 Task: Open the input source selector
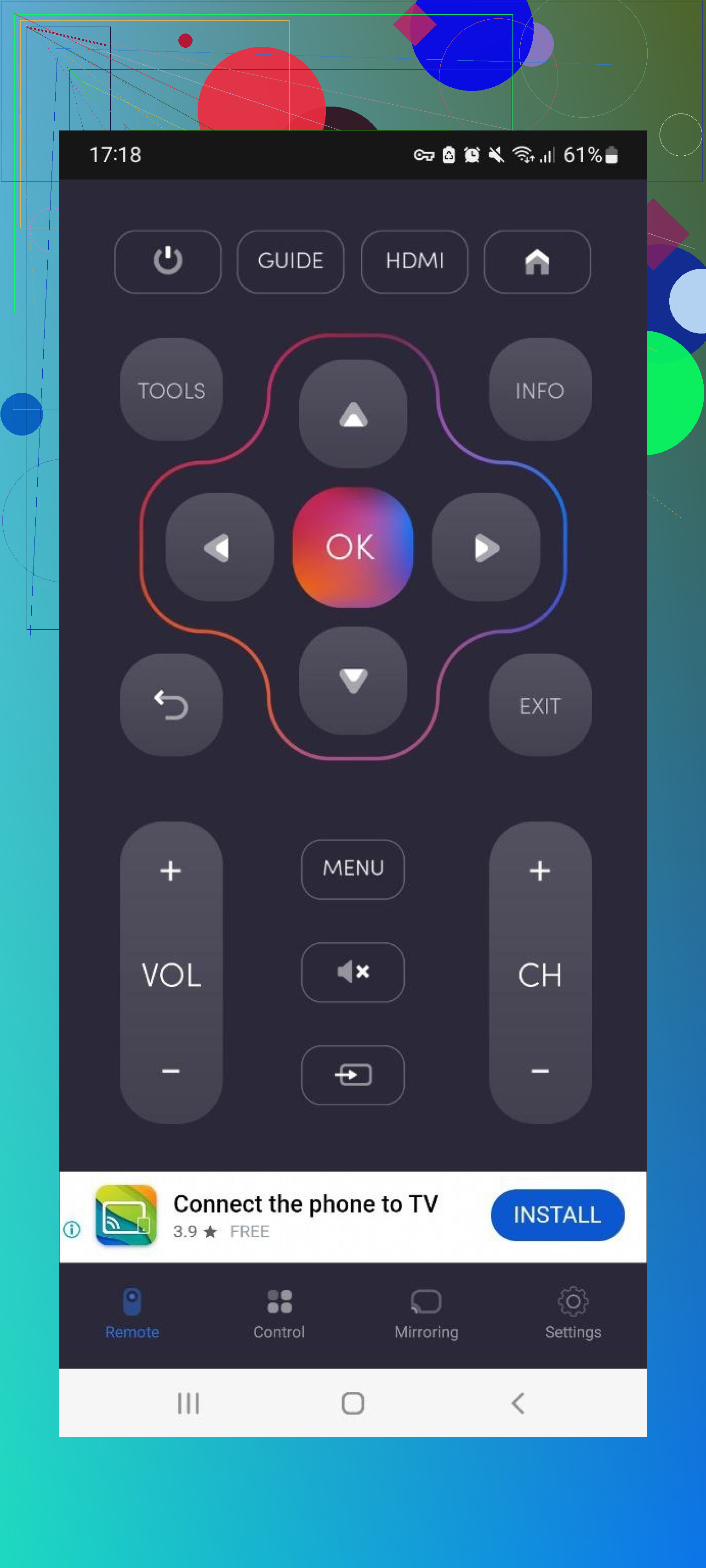pos(353,1074)
